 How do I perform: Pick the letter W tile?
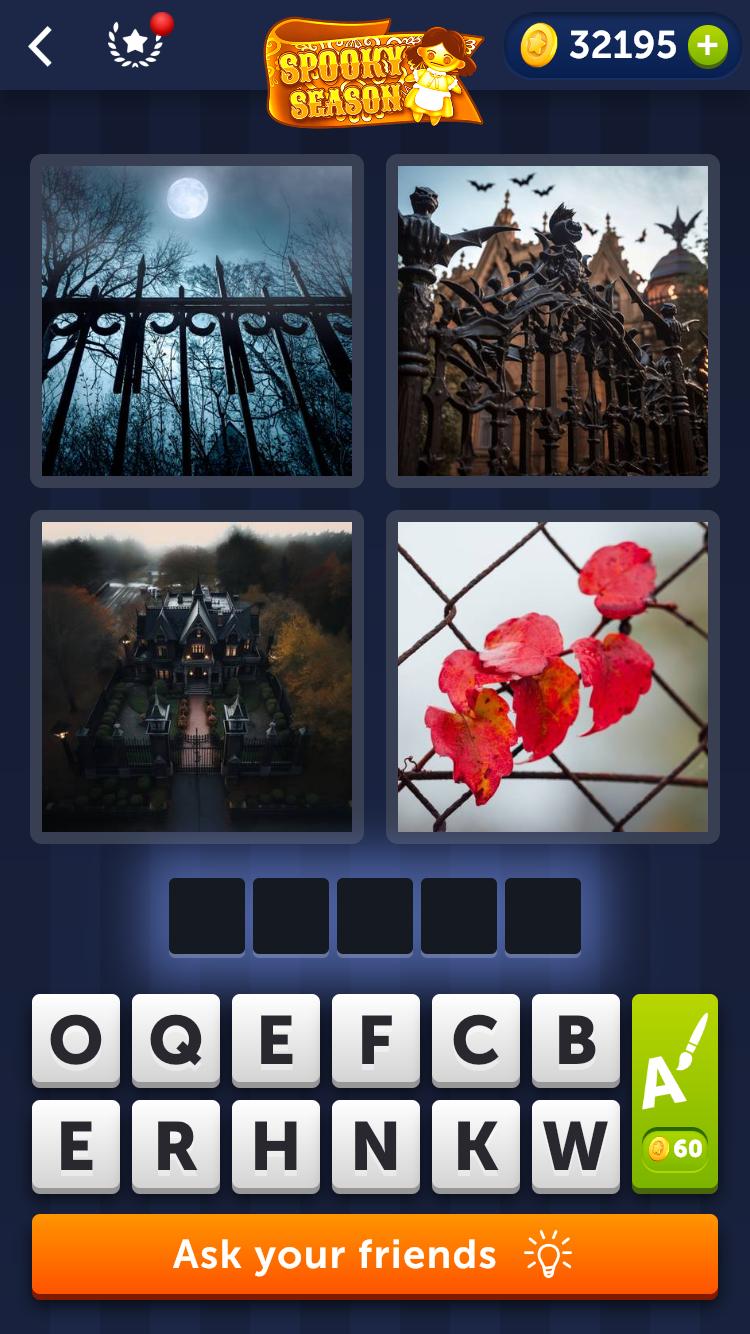[x=576, y=1146]
